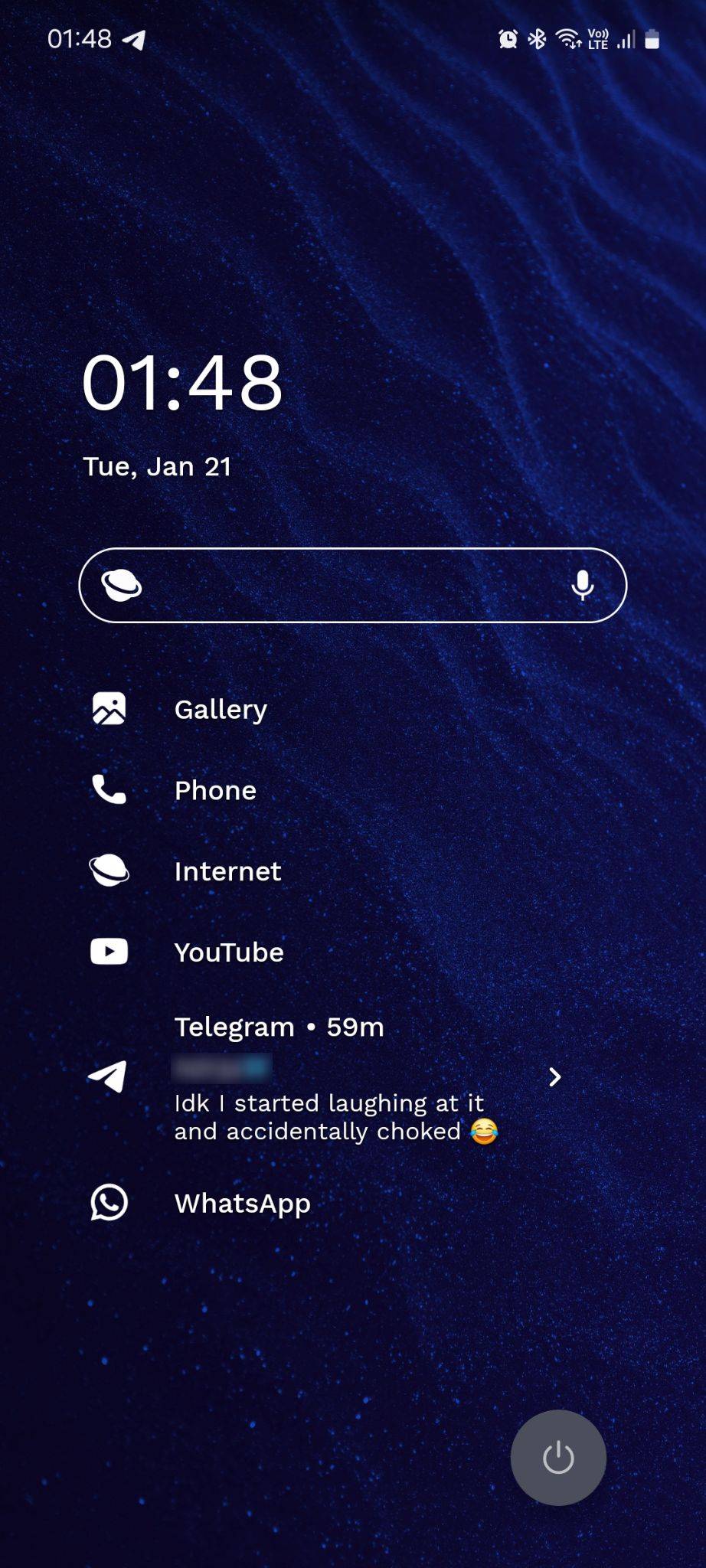Start voice search with the microphone
706x1568 pixels.
click(x=583, y=586)
